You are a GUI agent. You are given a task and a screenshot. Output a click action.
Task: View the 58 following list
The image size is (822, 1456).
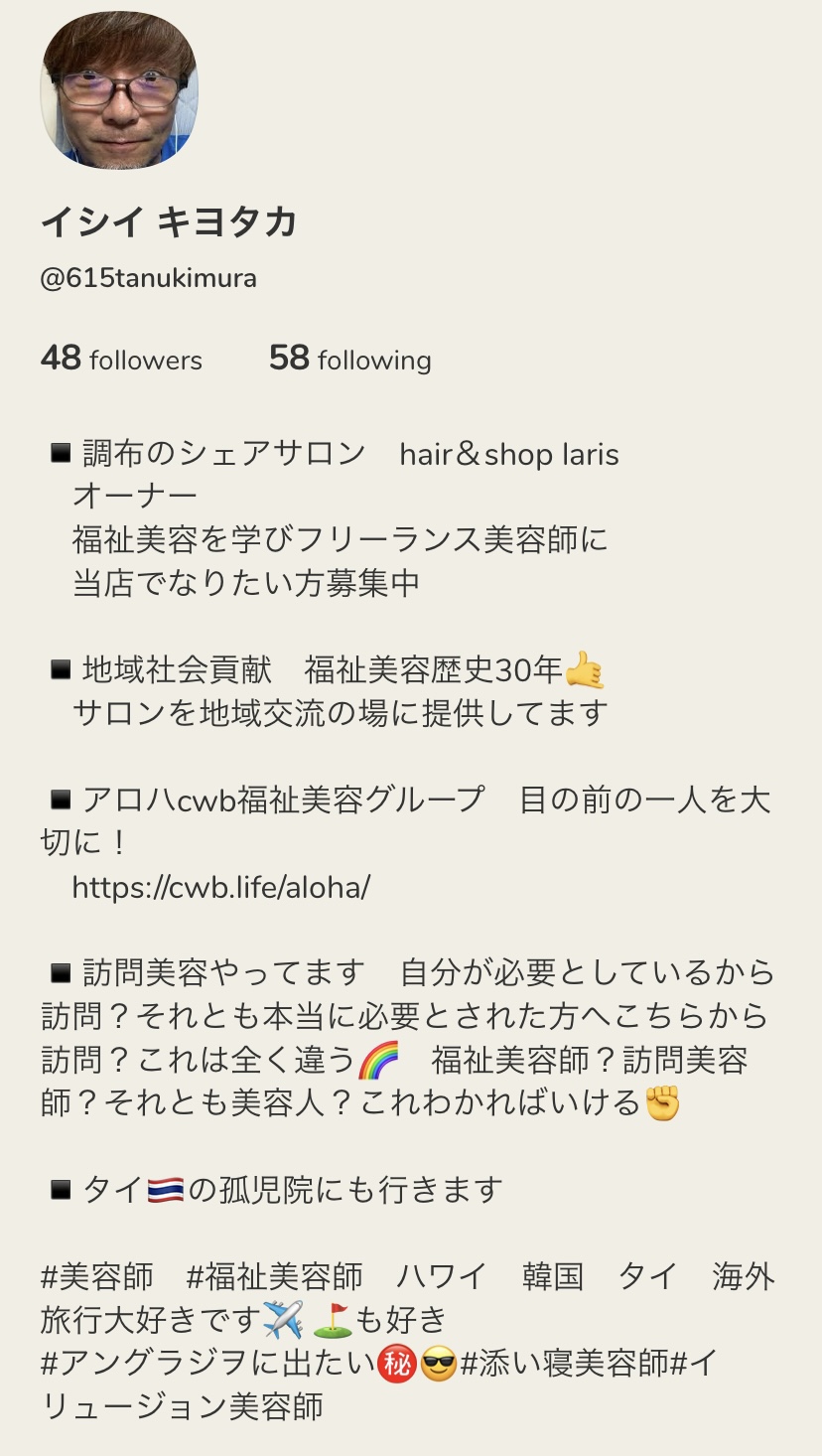(x=349, y=359)
